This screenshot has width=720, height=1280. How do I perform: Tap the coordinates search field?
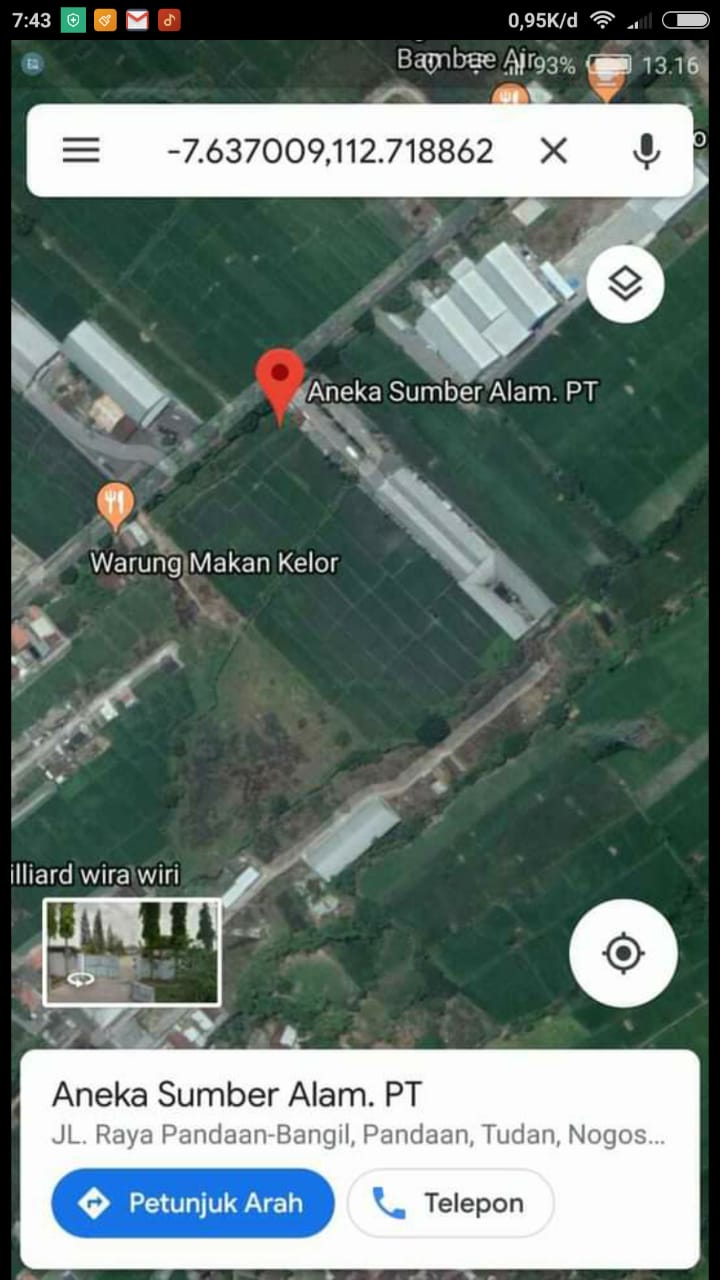pos(329,151)
